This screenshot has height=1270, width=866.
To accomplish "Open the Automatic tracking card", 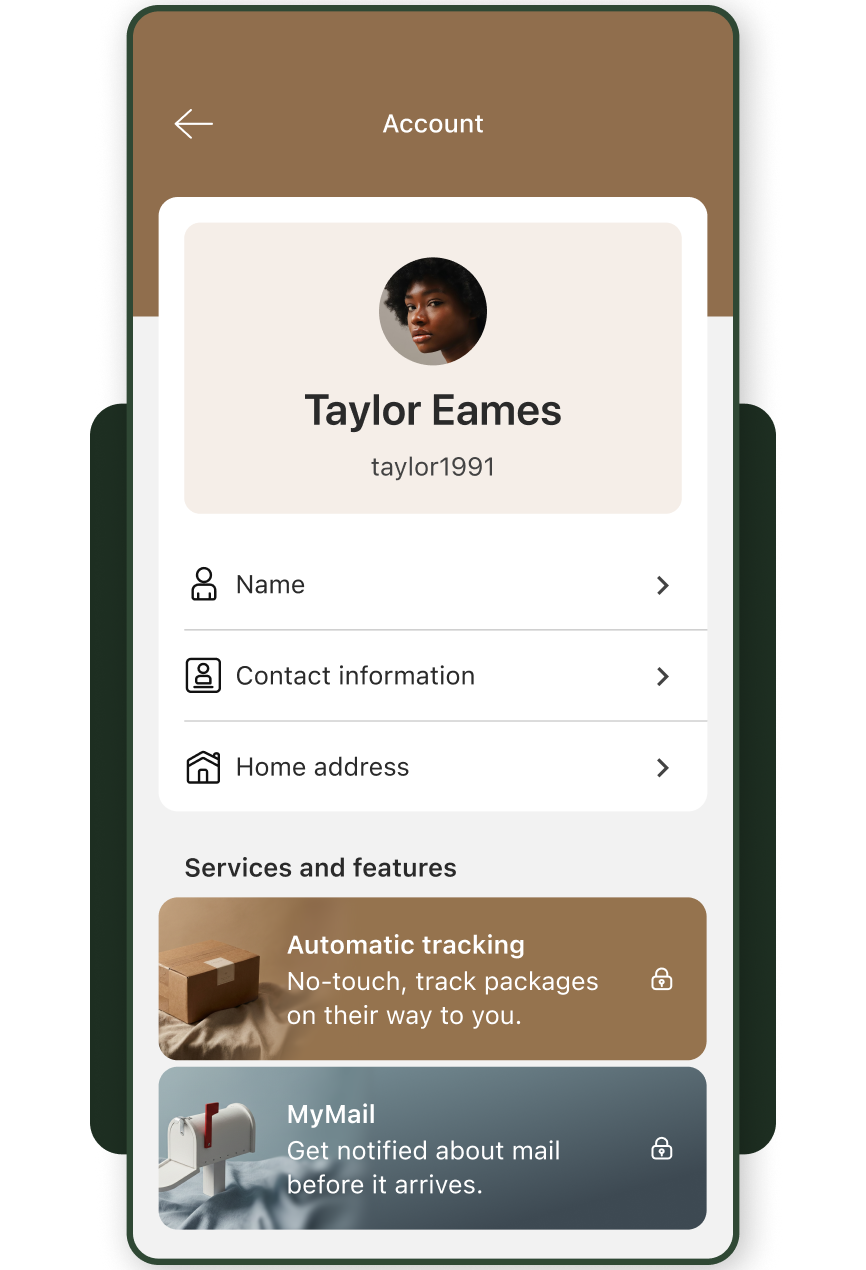I will [432, 979].
